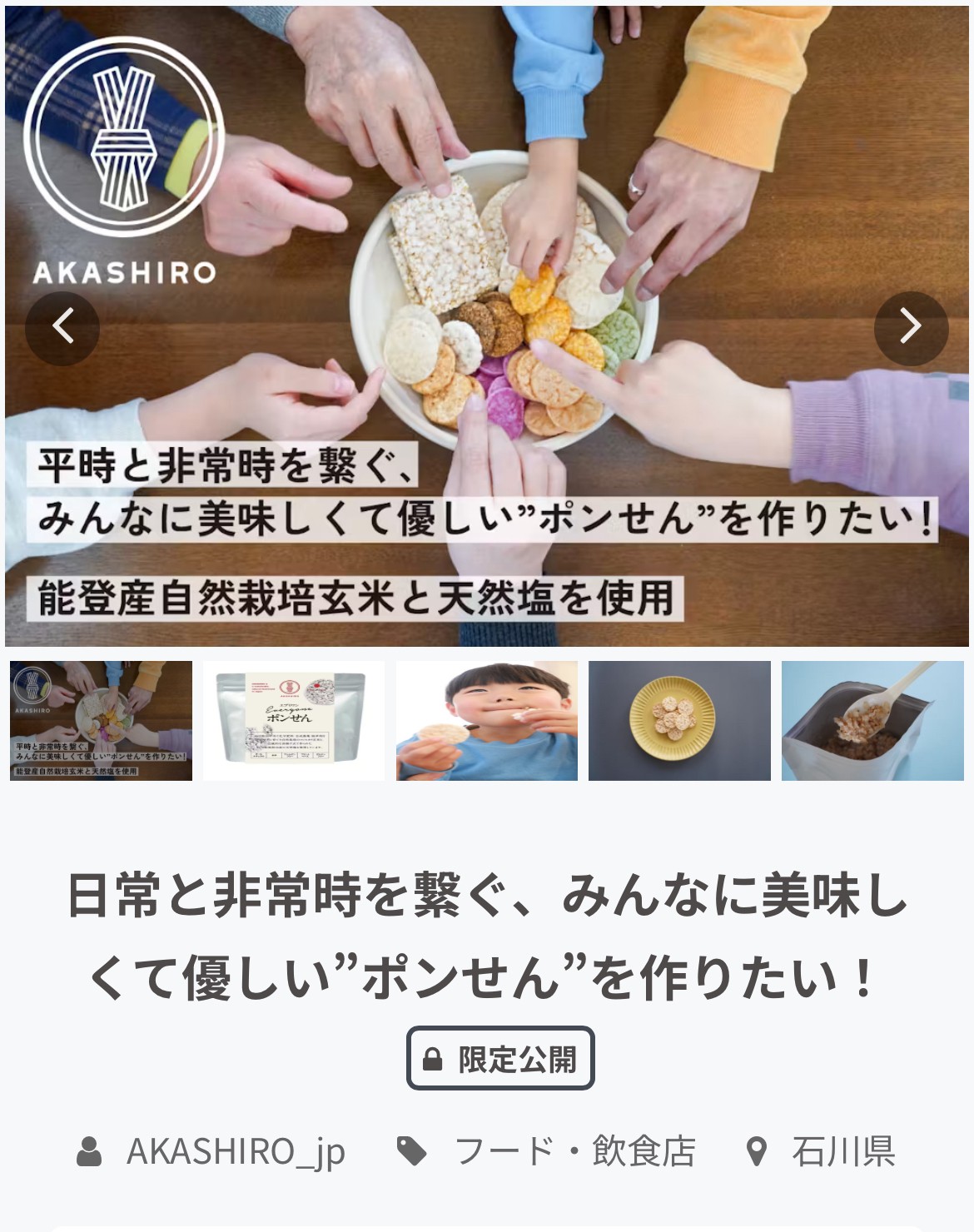Select the yellow plate thumbnail
This screenshot has width=974, height=1232.
[x=679, y=721]
